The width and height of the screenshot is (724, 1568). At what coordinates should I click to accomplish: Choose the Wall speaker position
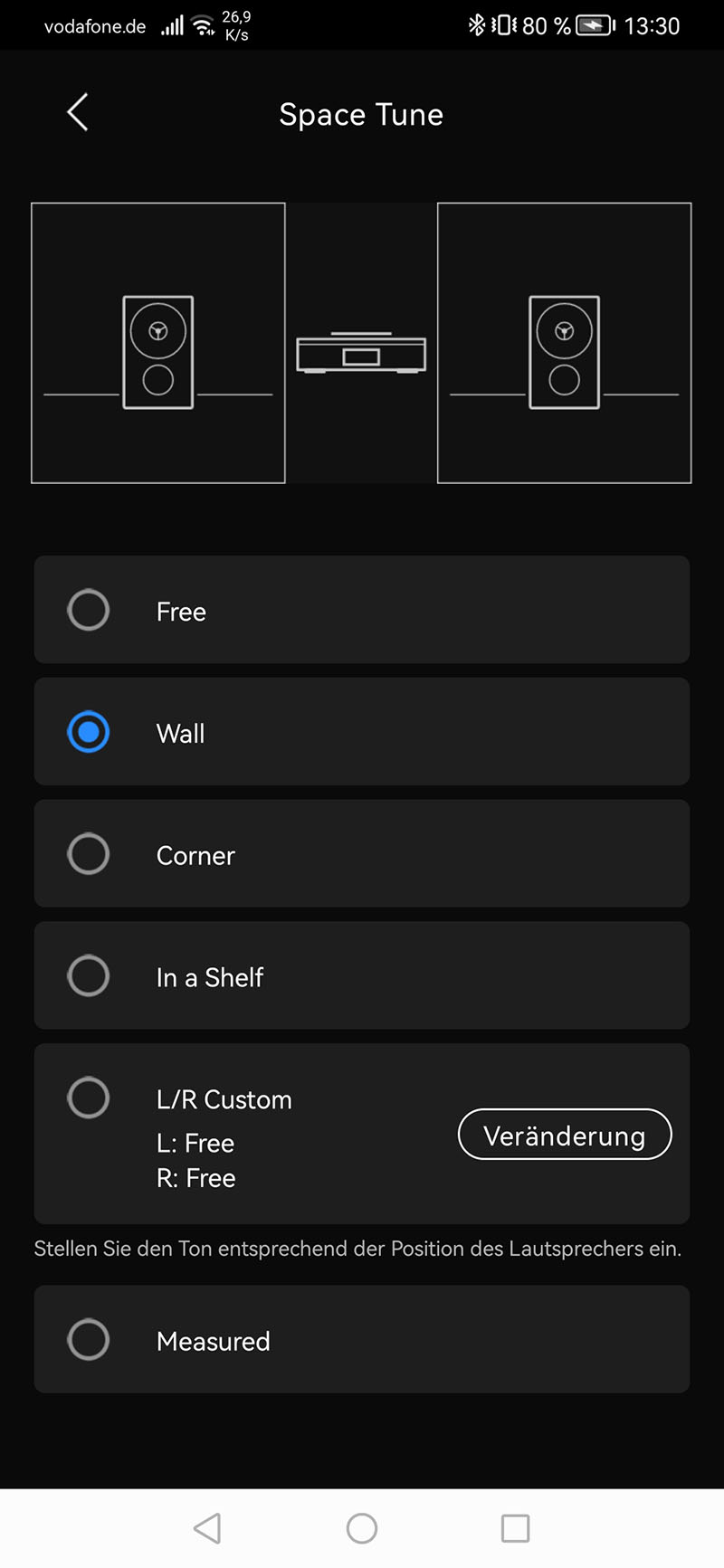362,732
